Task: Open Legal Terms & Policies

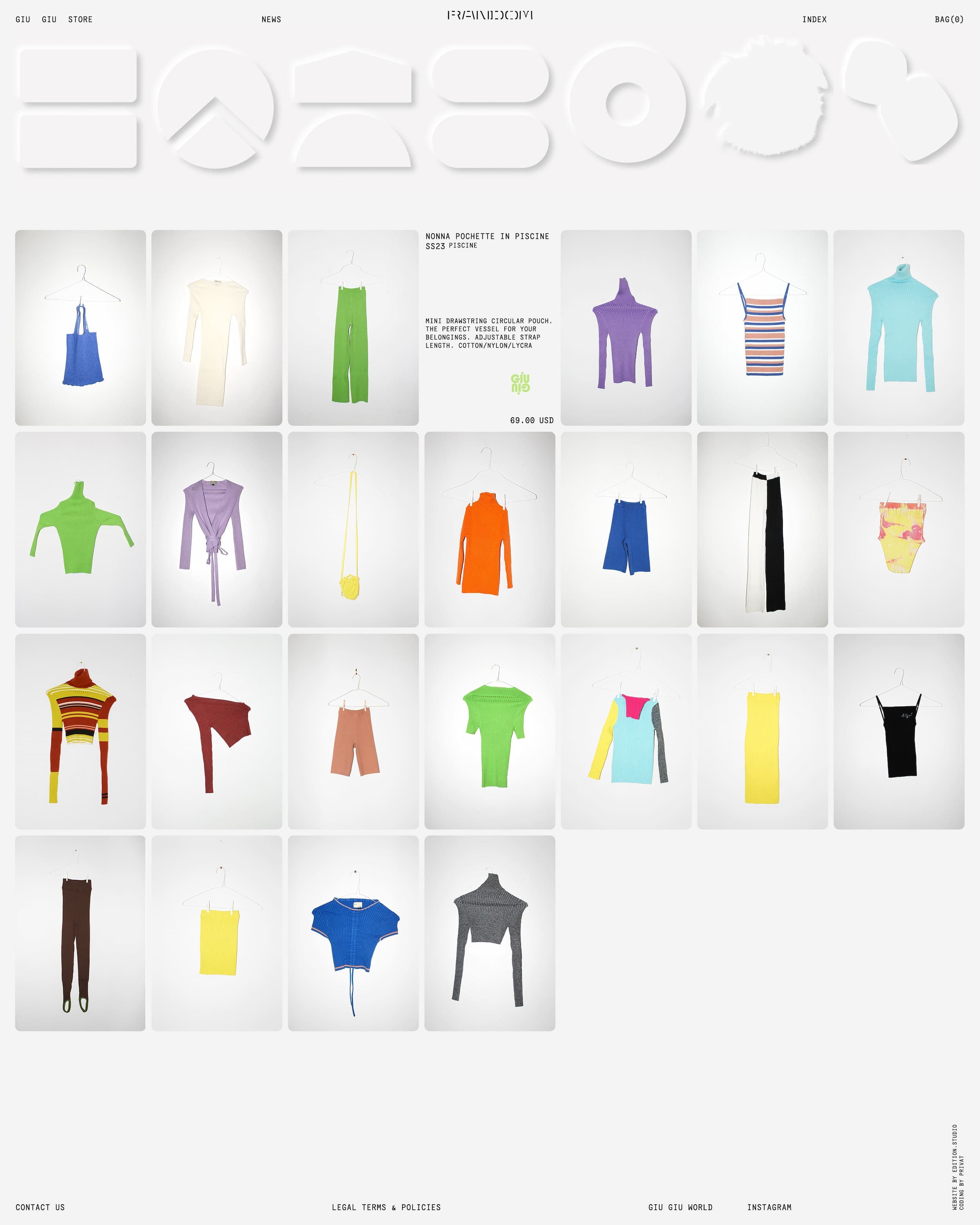Action: point(386,1207)
